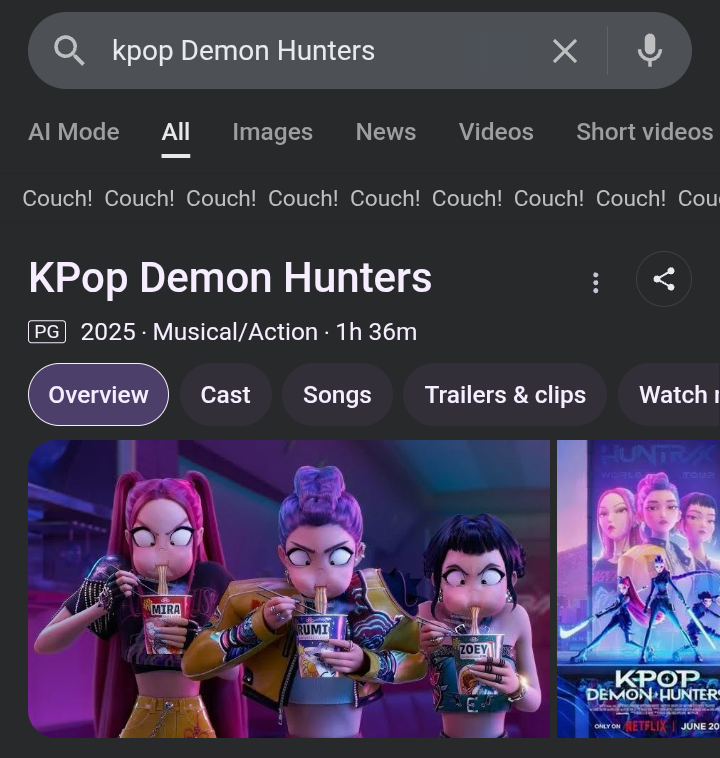Image resolution: width=720 pixels, height=758 pixels.
Task: Open the Netflix movie poster image
Action: click(640, 588)
